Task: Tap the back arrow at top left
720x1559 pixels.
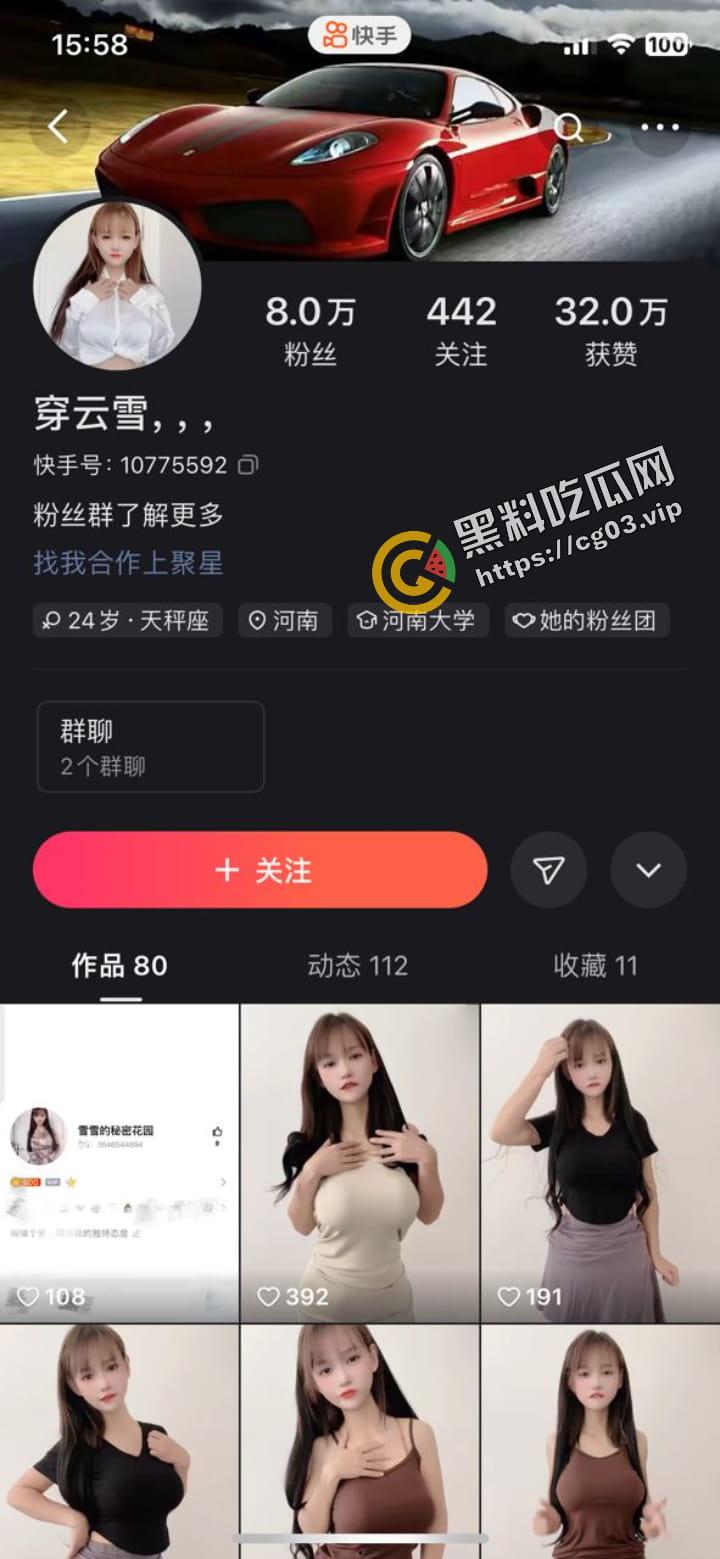Action: (57, 126)
